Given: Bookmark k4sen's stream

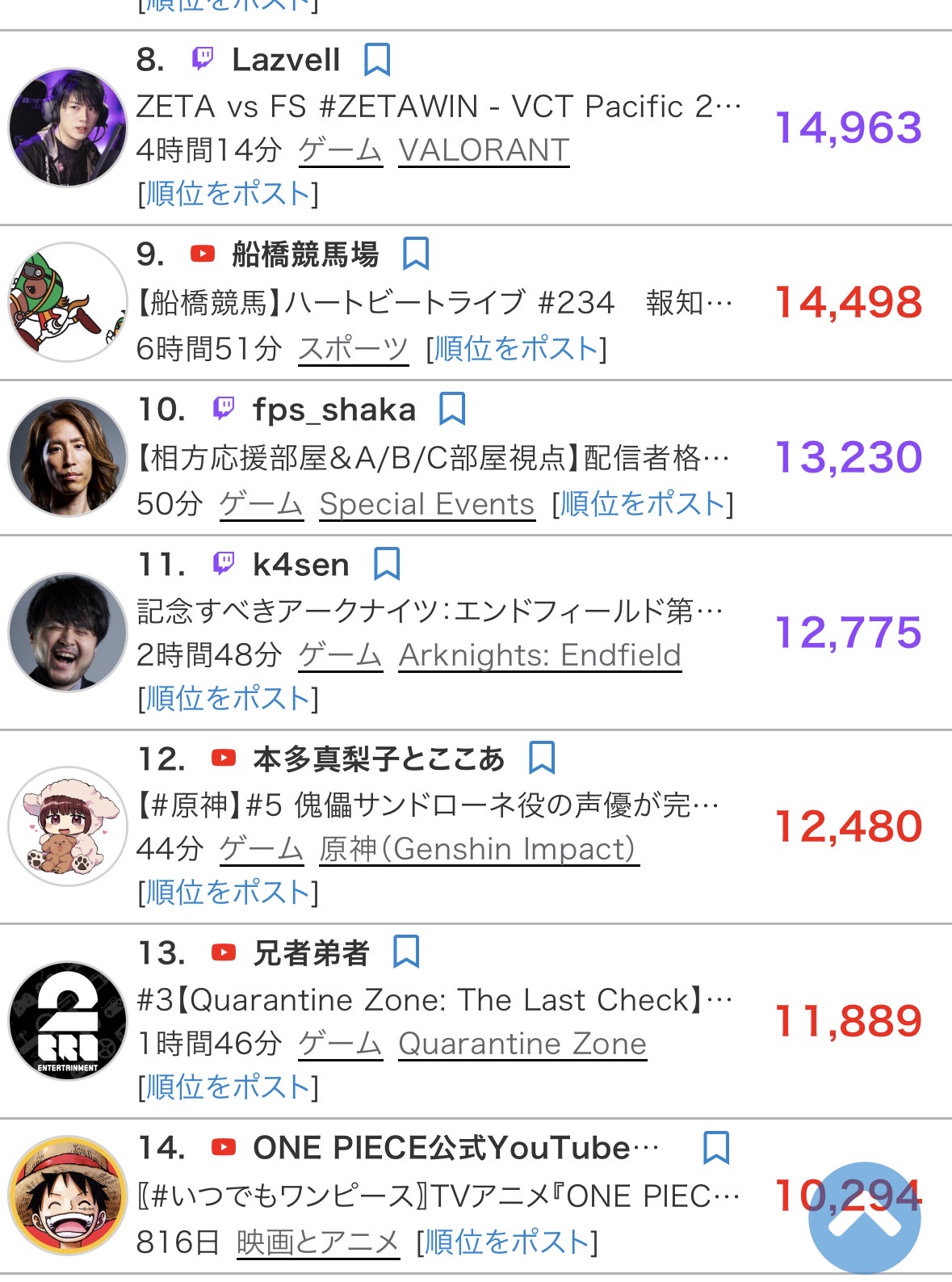Looking at the screenshot, I should 387,564.
